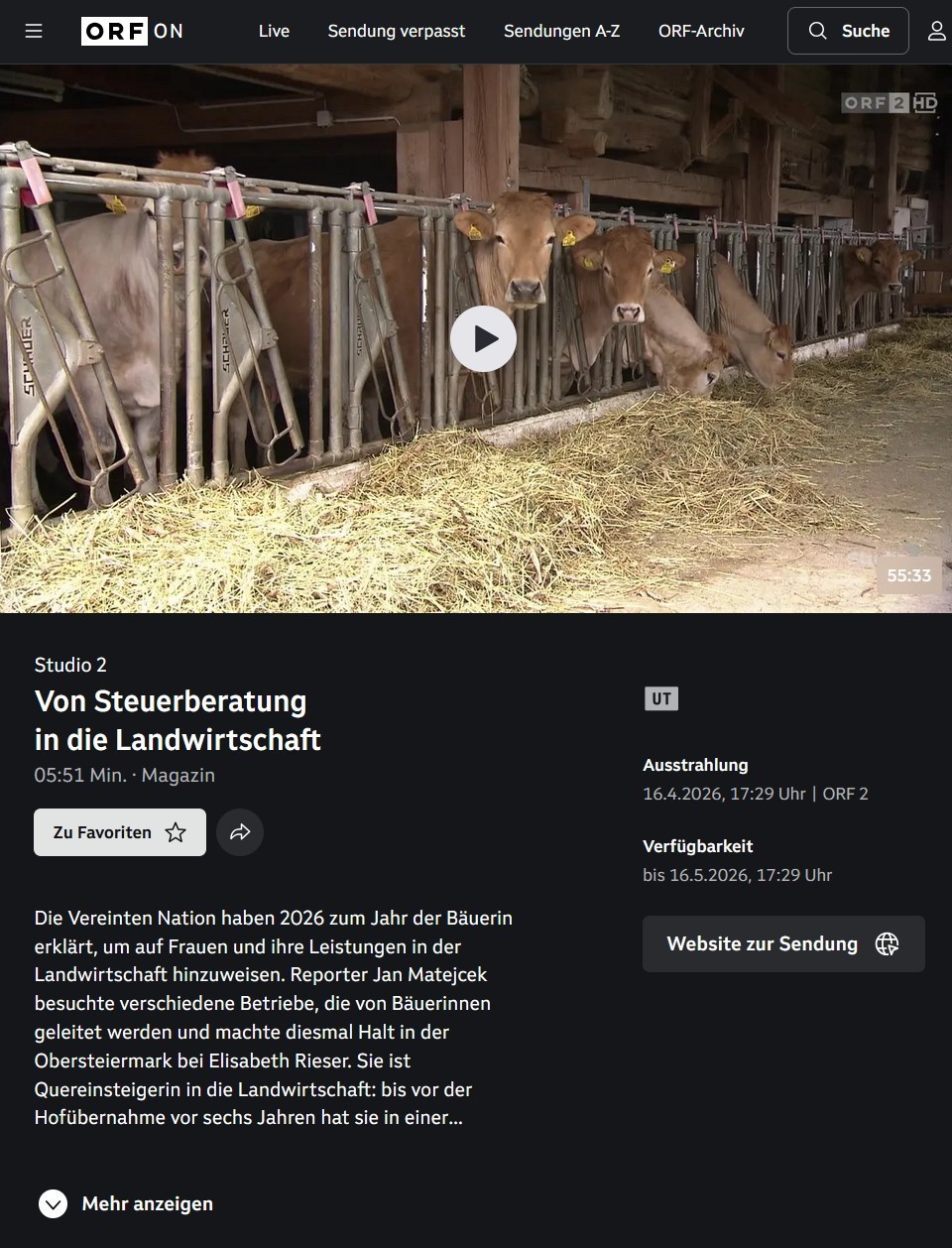Play the Studio 2 video
Screen dimensions: 952x1248
483,339
